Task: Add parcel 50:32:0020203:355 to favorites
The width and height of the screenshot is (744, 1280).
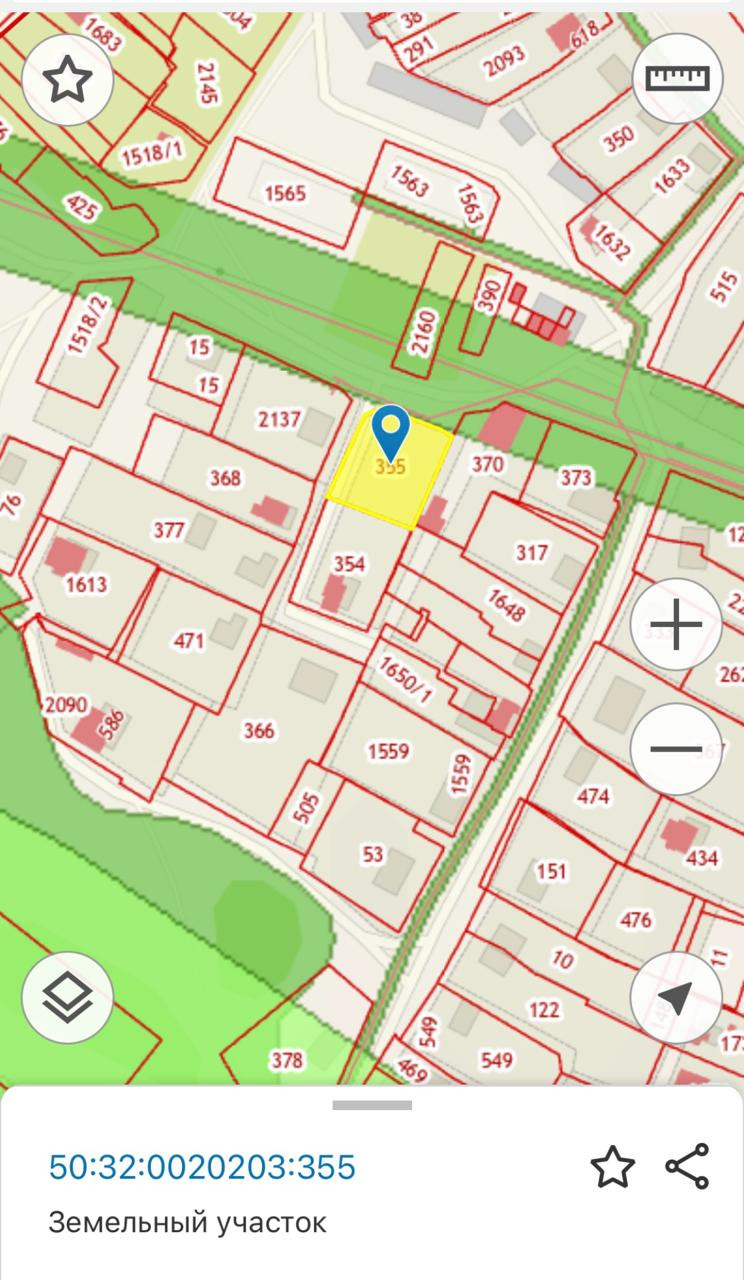Action: [x=612, y=1167]
